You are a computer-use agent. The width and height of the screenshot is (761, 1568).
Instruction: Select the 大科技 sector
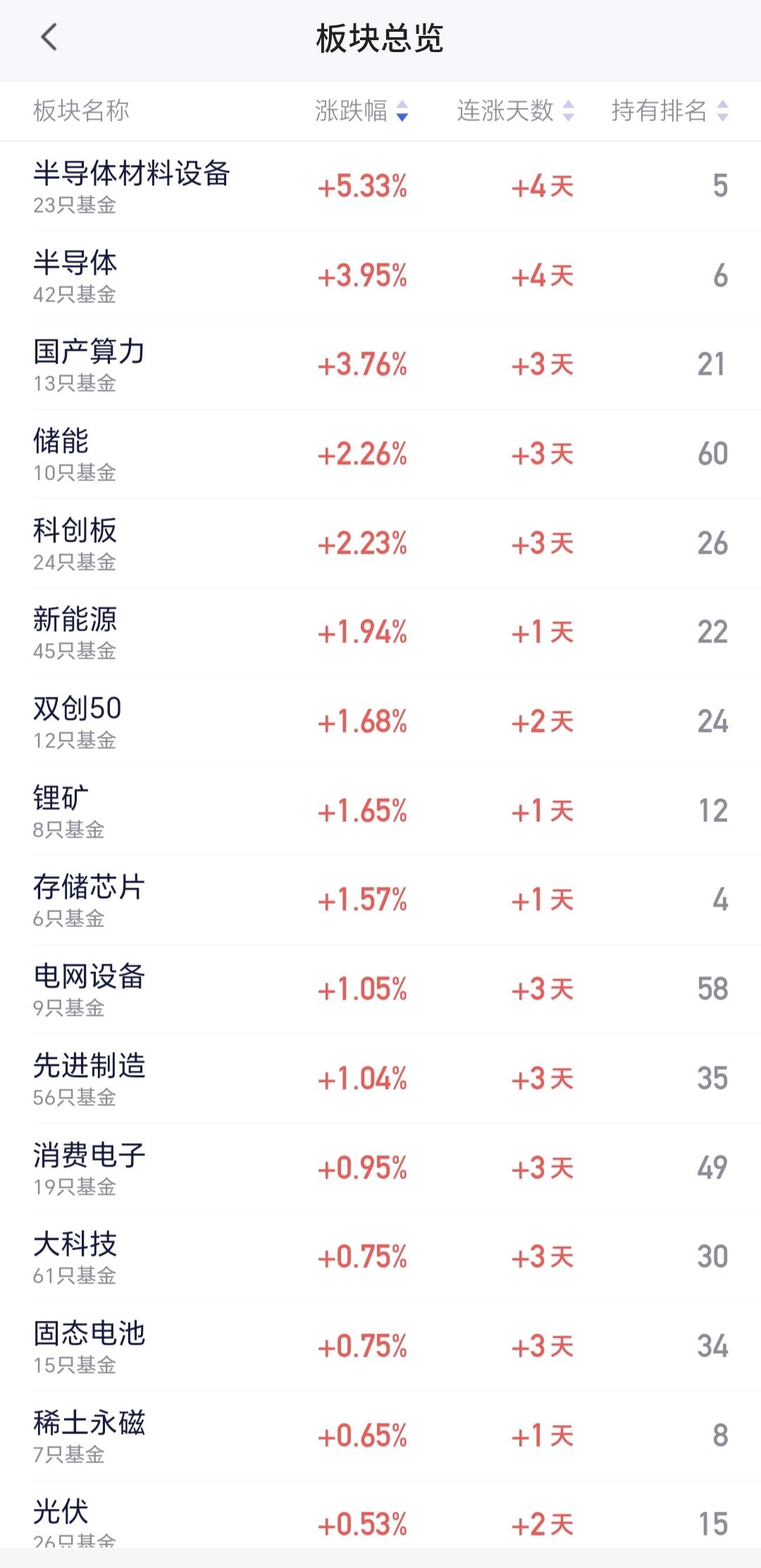pos(380,1257)
